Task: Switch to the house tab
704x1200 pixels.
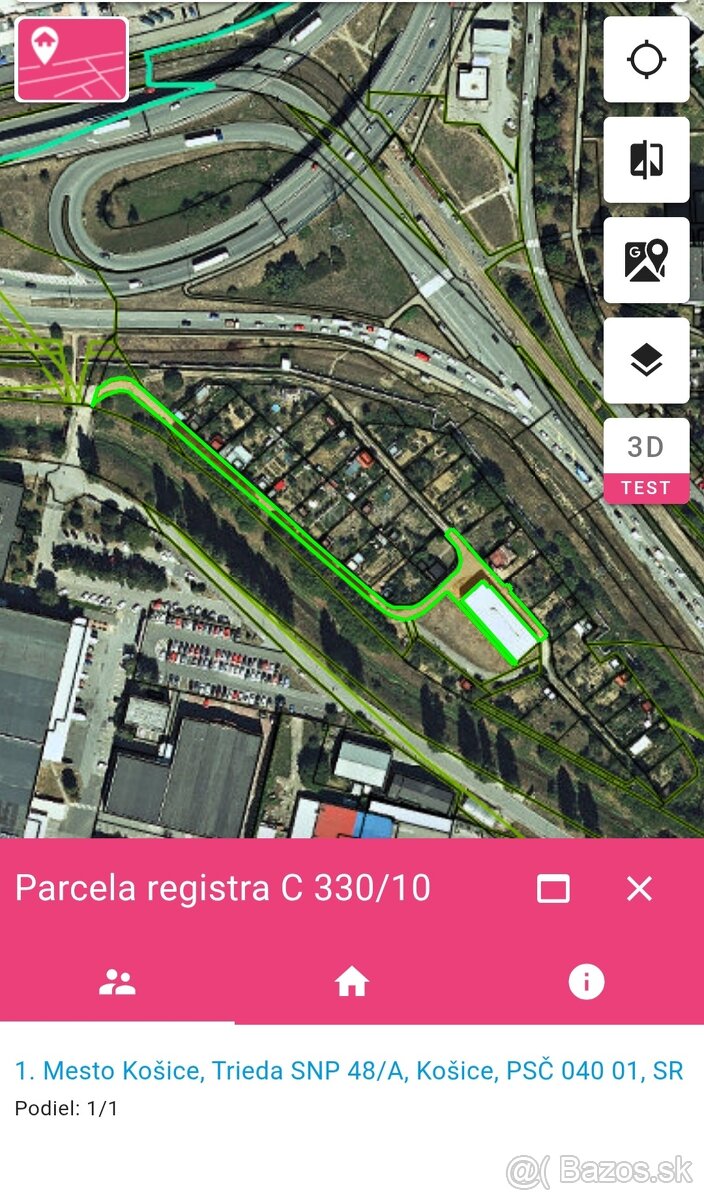Action: [x=352, y=983]
